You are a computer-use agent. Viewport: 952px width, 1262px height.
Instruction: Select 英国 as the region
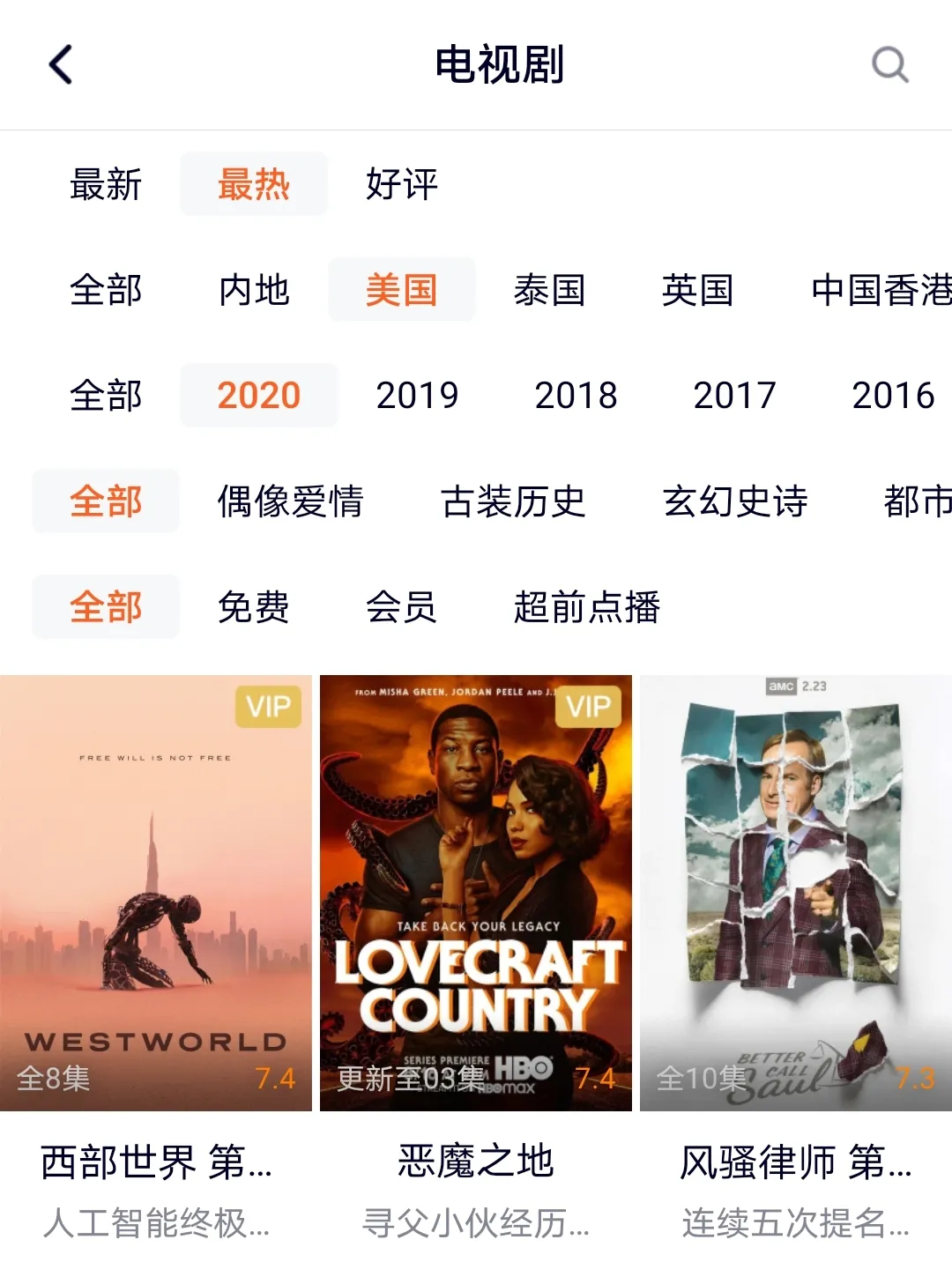tap(697, 290)
